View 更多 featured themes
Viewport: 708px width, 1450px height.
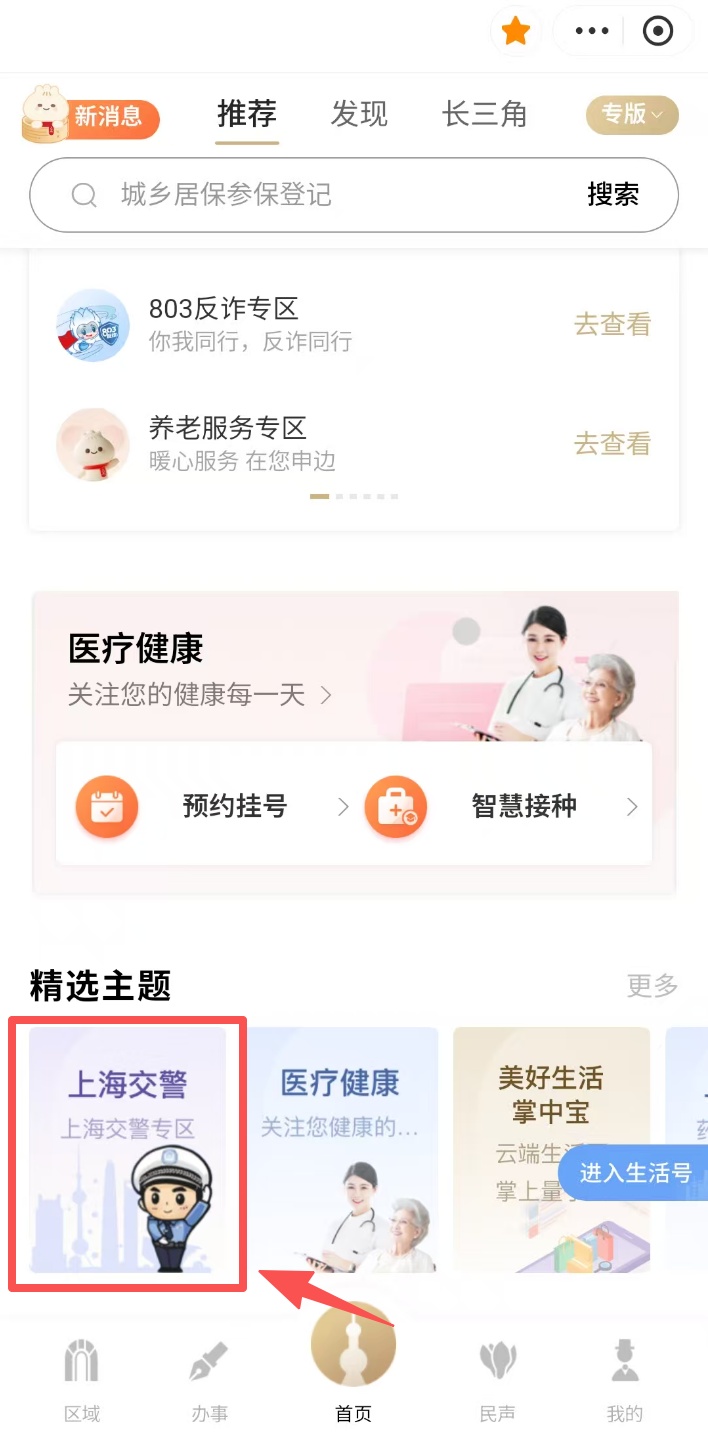(x=652, y=986)
